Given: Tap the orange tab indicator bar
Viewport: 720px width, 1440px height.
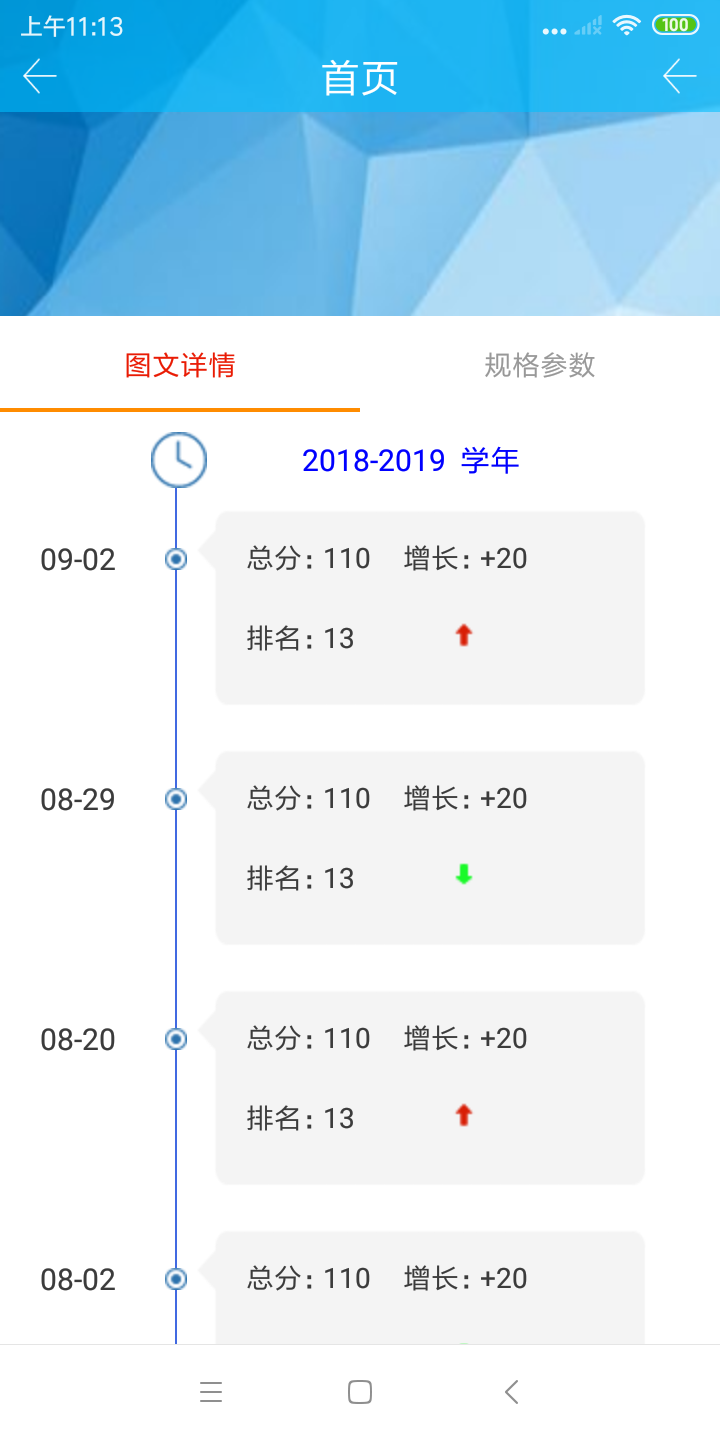Looking at the screenshot, I should point(180,410).
